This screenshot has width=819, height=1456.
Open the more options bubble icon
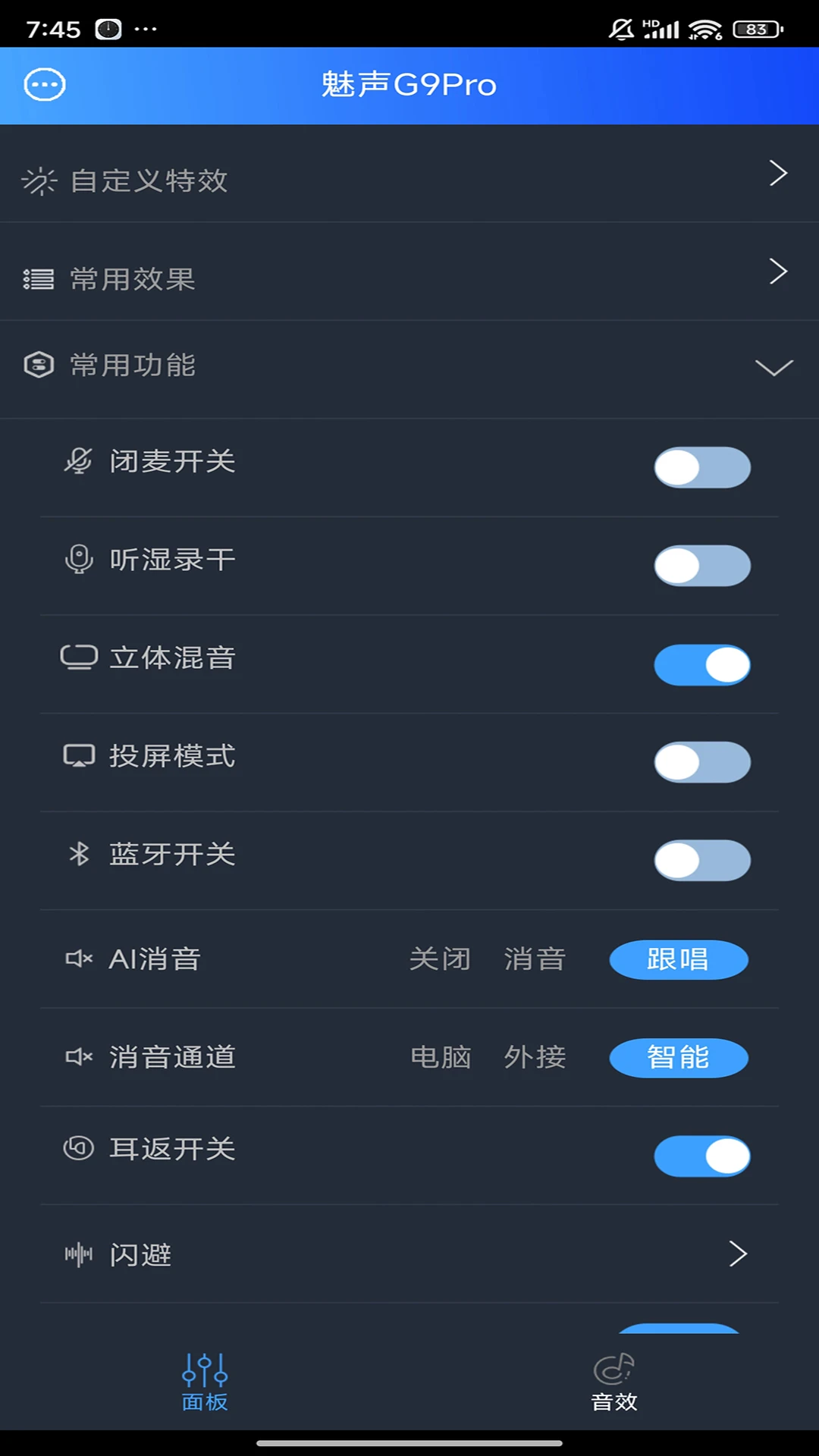[45, 85]
